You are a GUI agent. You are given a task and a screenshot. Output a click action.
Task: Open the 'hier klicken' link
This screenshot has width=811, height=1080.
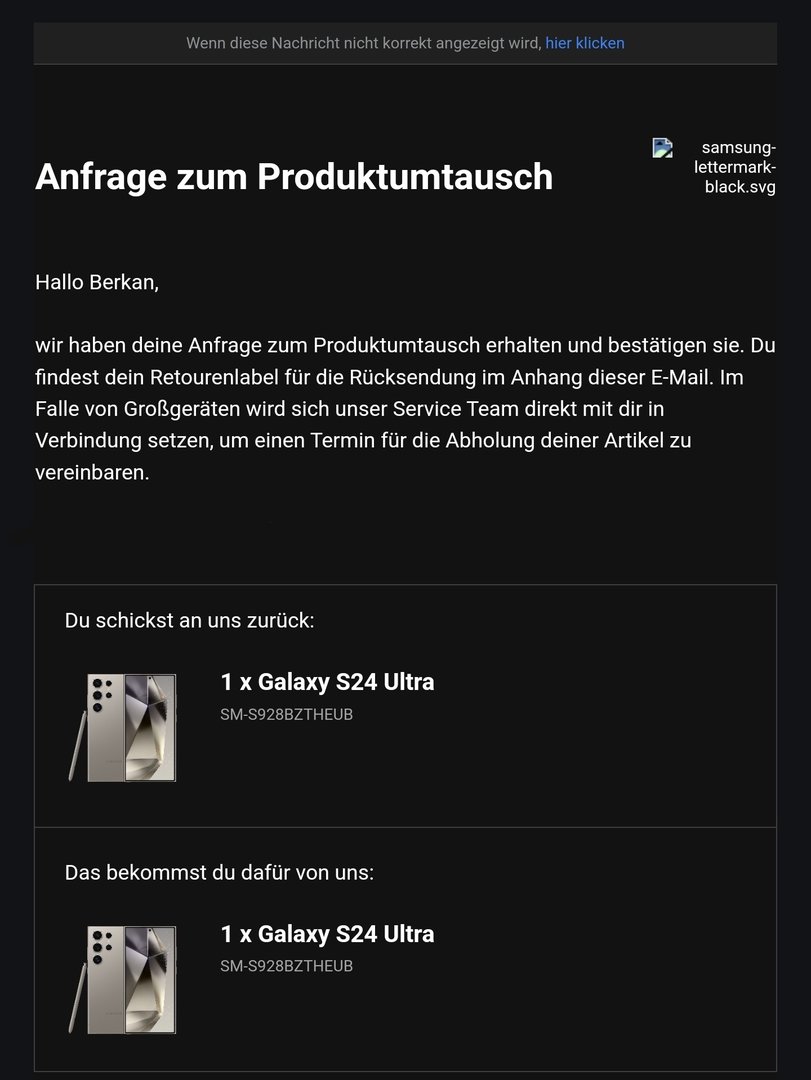coord(584,43)
